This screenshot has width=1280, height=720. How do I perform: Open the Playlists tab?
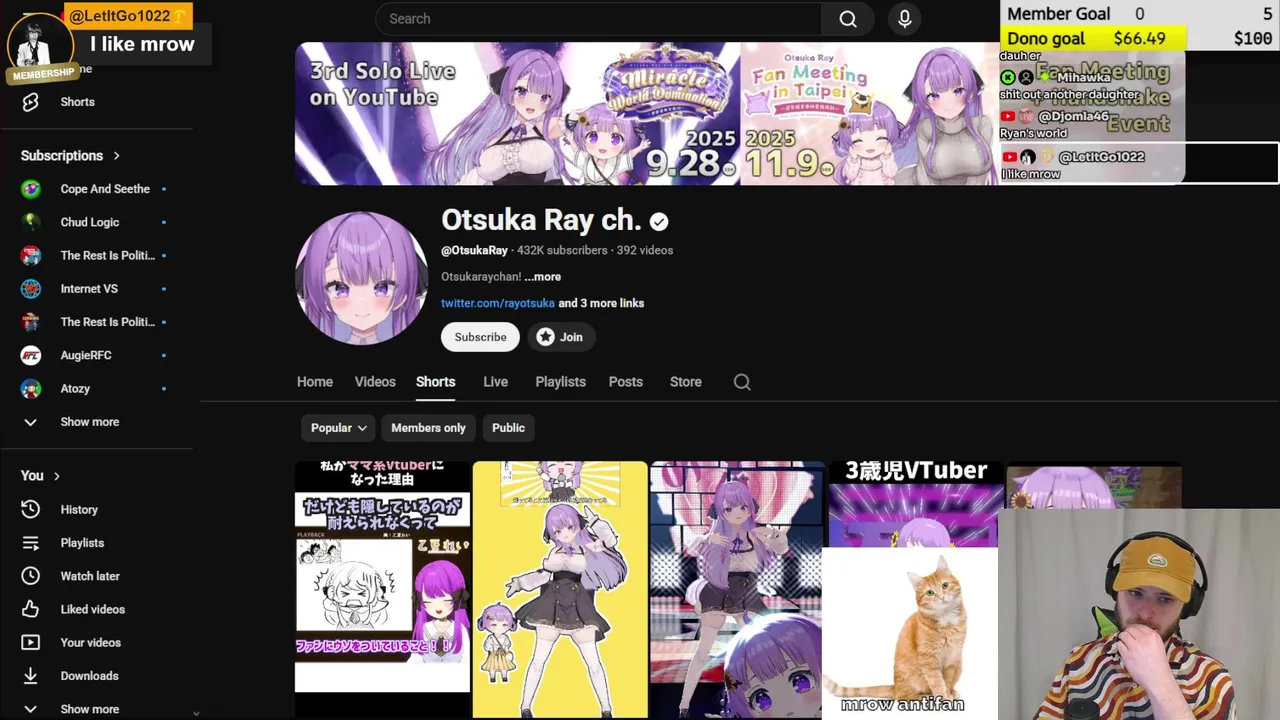560,382
